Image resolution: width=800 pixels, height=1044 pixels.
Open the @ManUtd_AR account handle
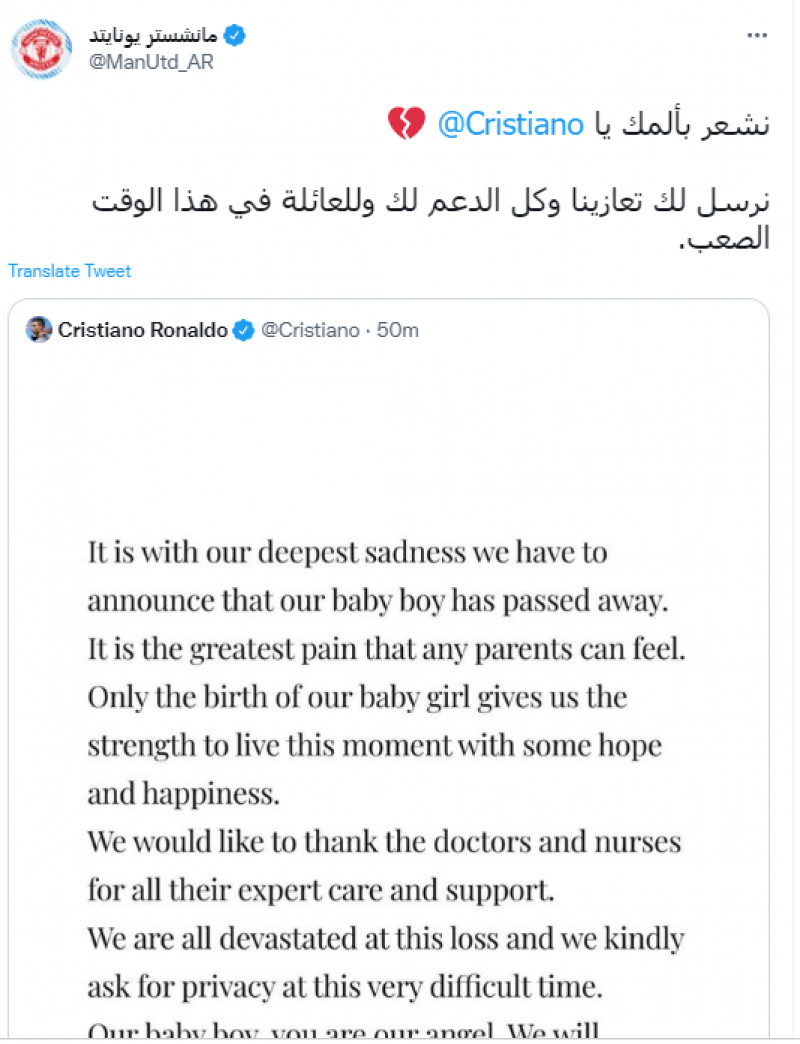[x=149, y=62]
